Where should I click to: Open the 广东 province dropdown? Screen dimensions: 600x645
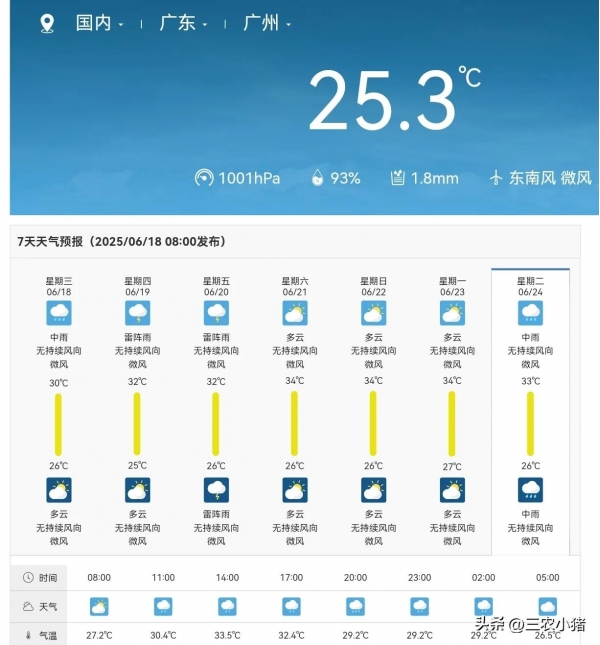tap(184, 23)
